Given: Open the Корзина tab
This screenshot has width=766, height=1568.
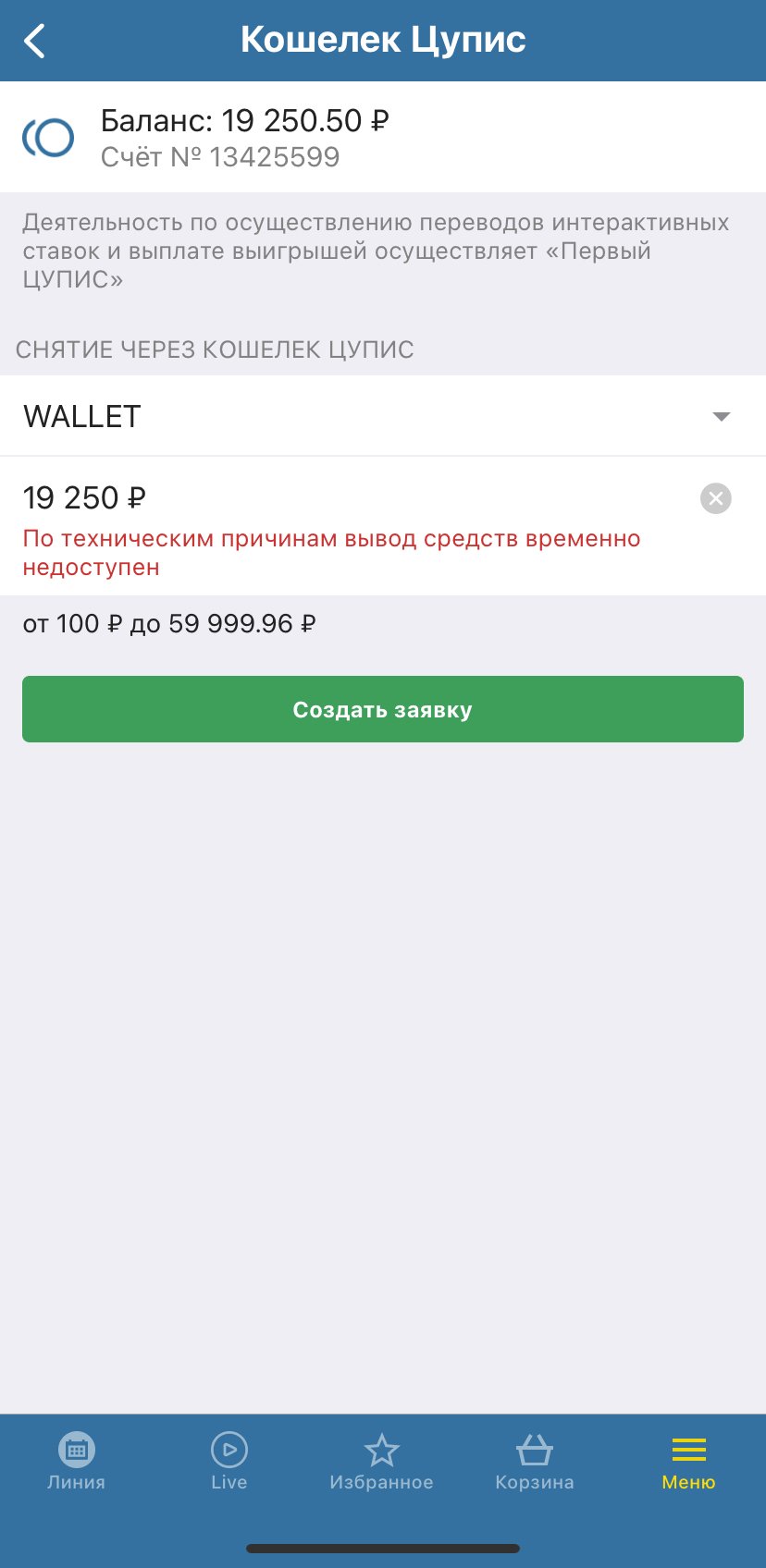Looking at the screenshot, I should (535, 1461).
